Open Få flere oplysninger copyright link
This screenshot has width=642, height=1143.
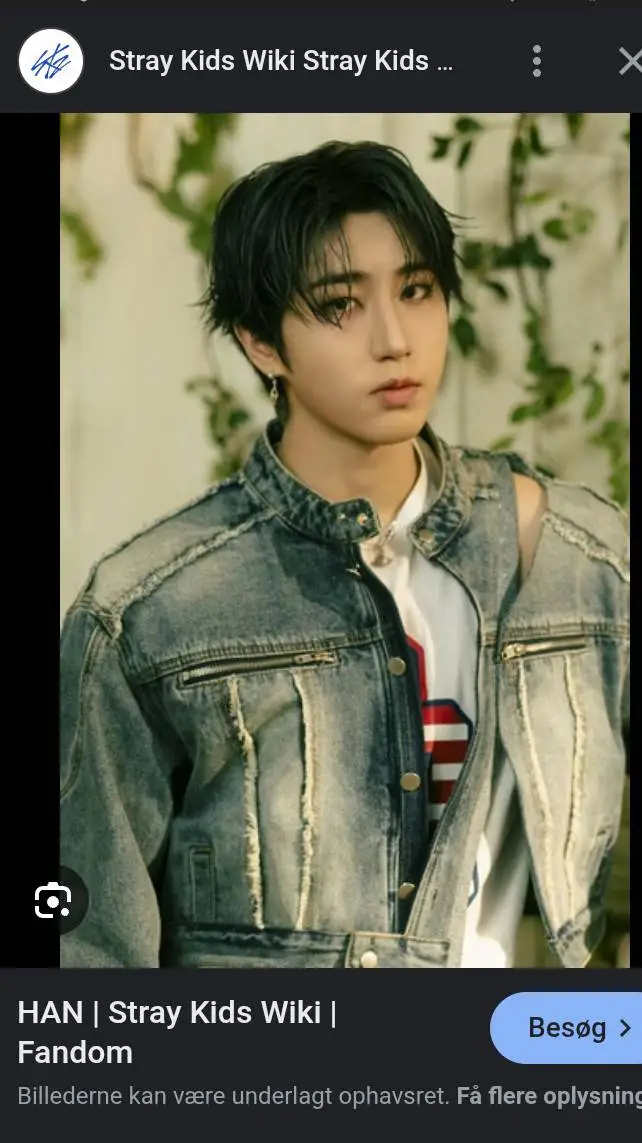(549, 1096)
